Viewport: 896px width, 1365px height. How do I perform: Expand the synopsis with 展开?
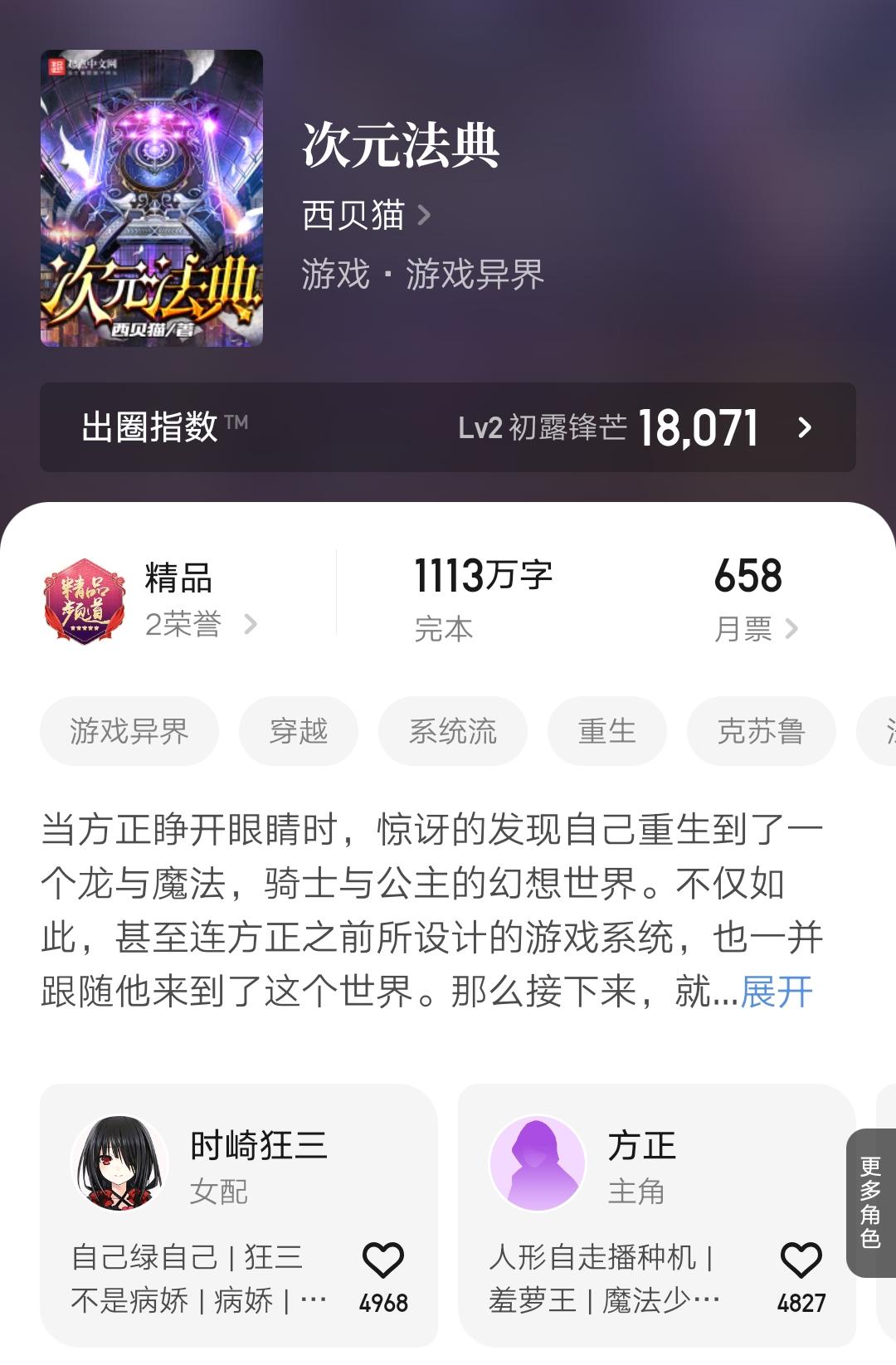(777, 992)
